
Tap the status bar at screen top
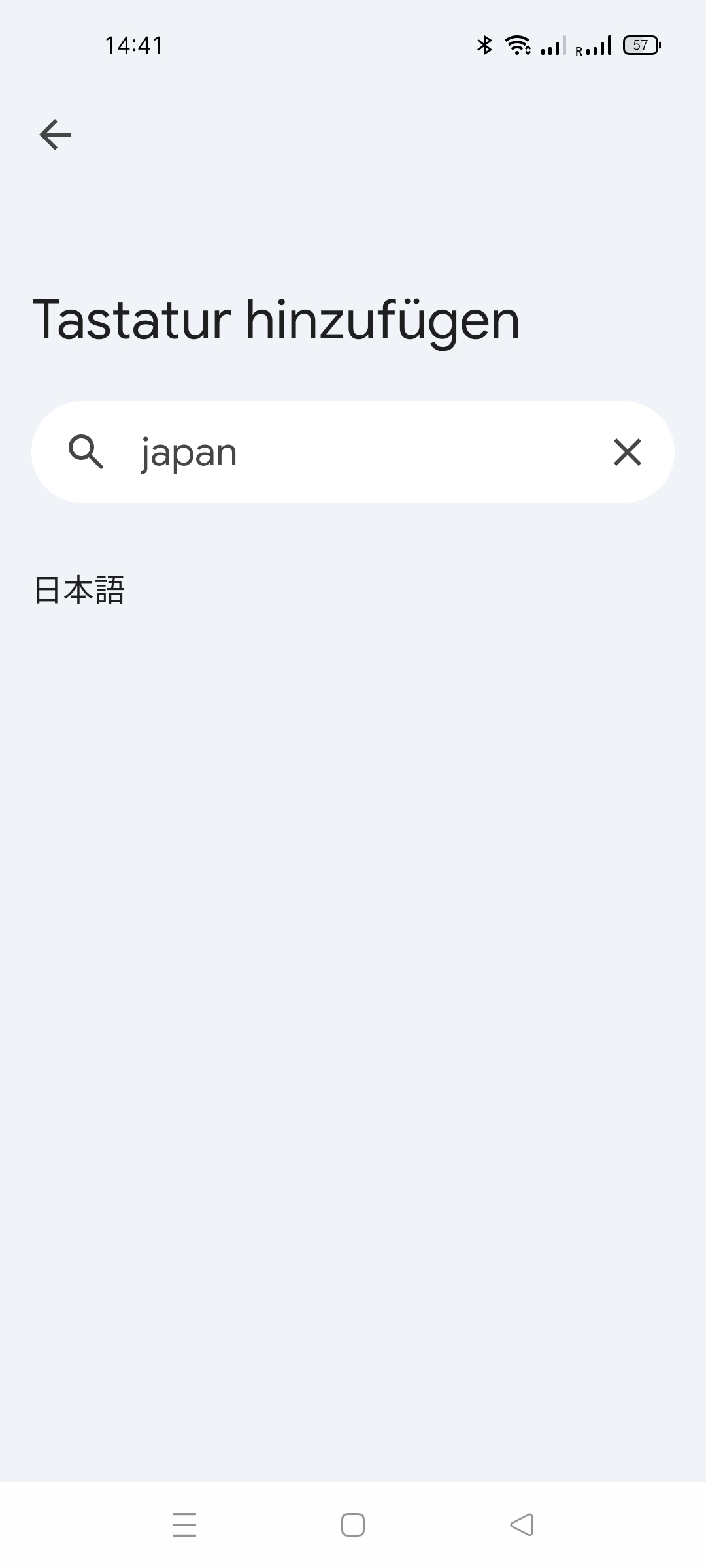353,44
